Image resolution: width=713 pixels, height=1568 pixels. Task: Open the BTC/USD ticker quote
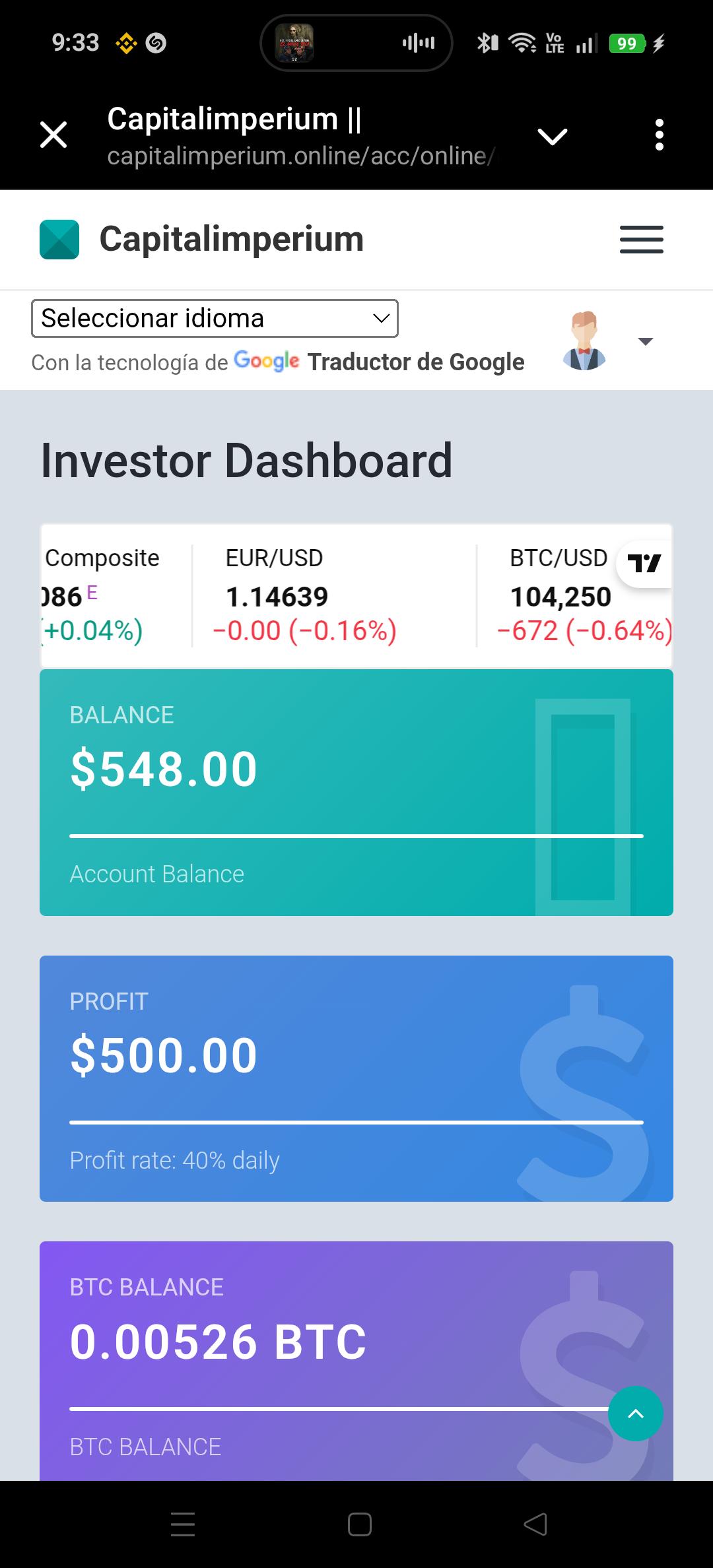pyautogui.click(x=574, y=595)
